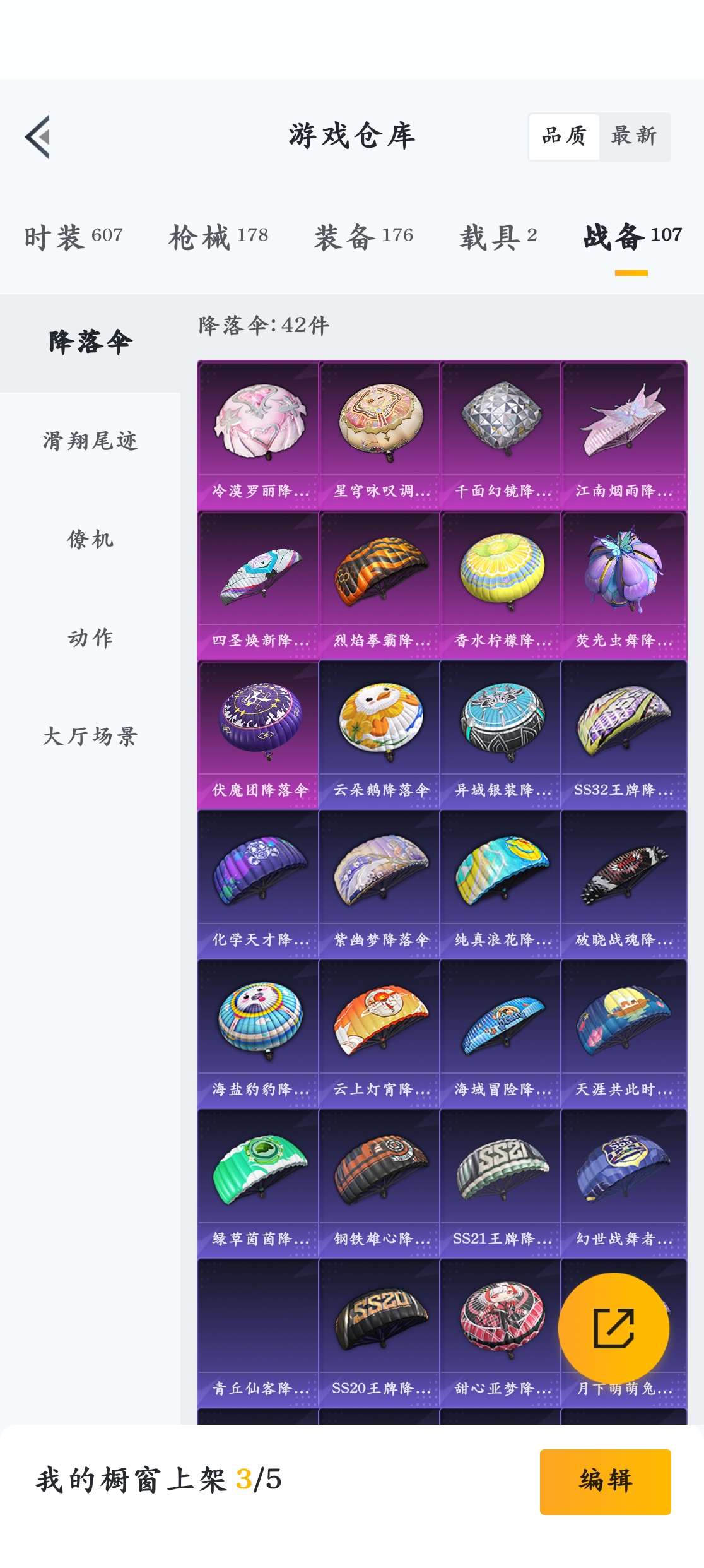Go back using the arrow icon
The height and width of the screenshot is (1568, 704).
(x=38, y=136)
